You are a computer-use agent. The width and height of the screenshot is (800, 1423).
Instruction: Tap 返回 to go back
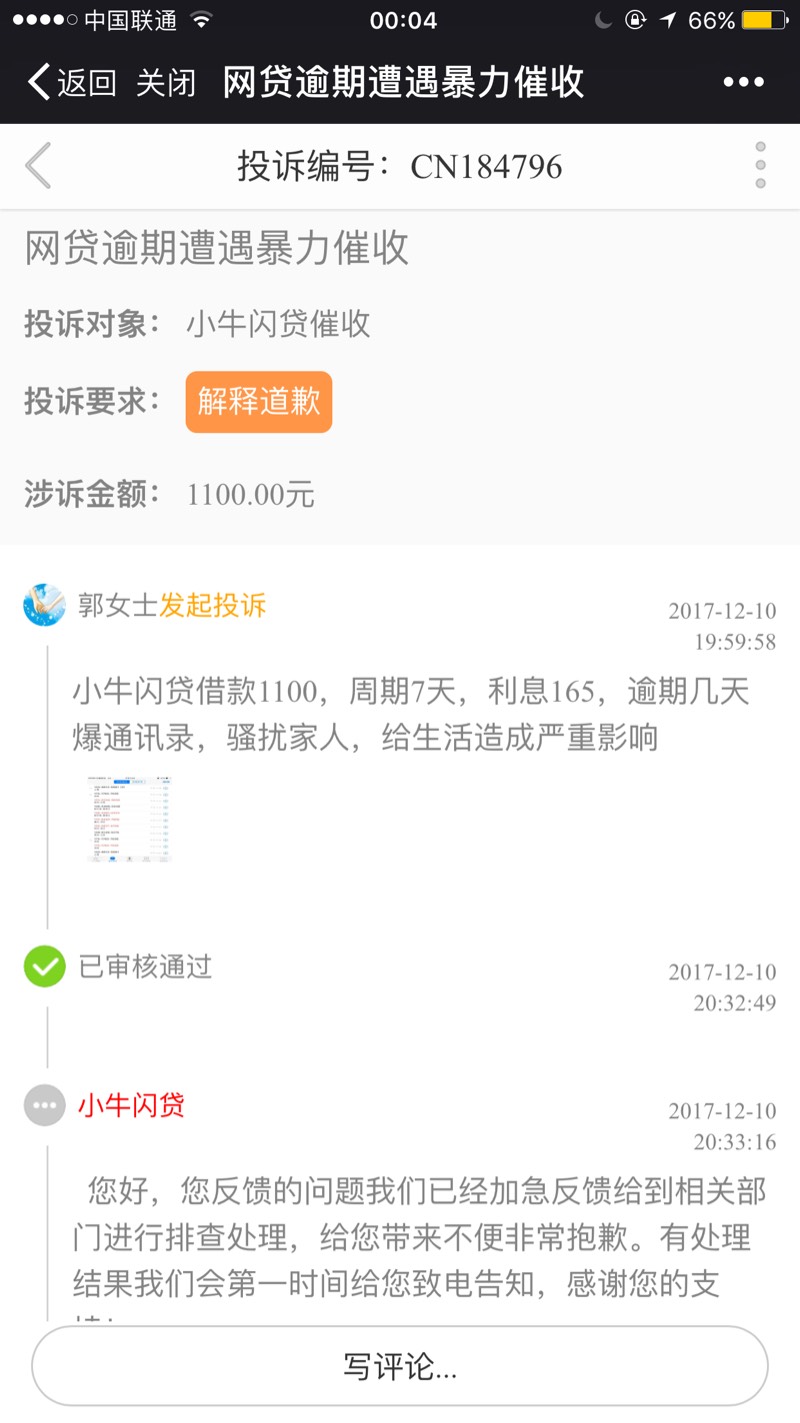[72, 82]
